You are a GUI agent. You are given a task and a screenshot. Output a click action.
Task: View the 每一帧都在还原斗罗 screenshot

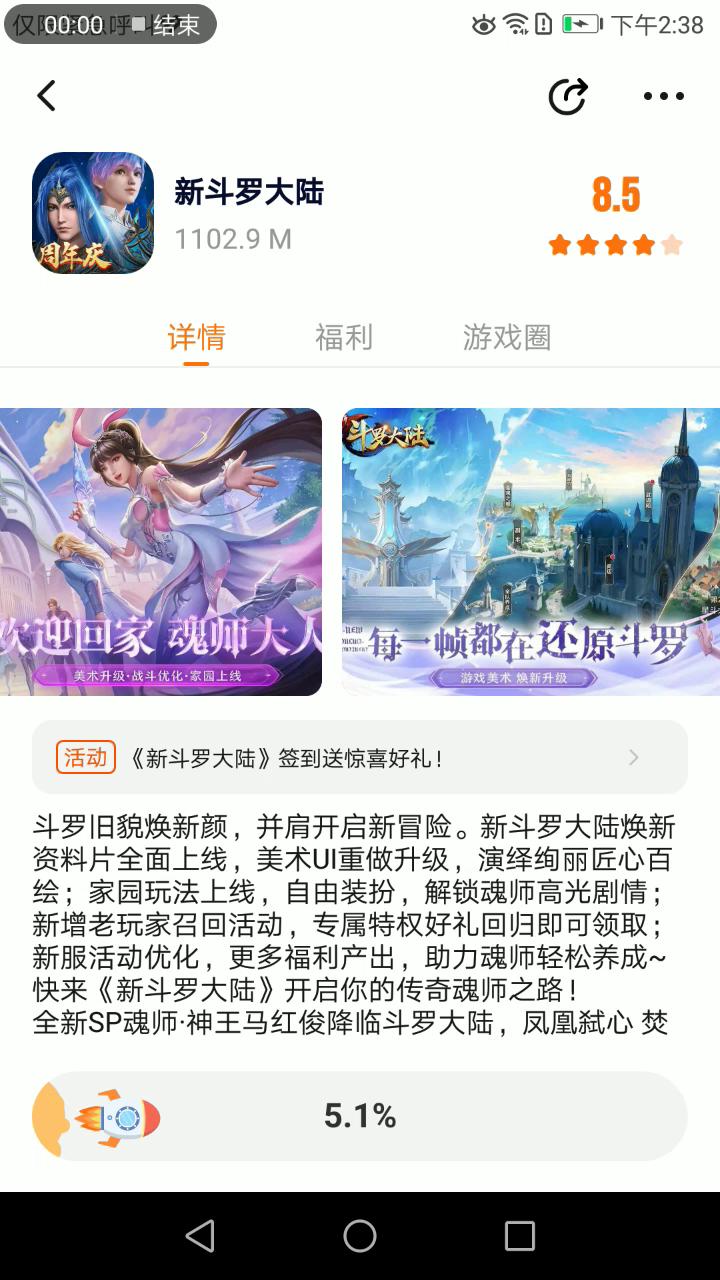pyautogui.click(x=531, y=551)
